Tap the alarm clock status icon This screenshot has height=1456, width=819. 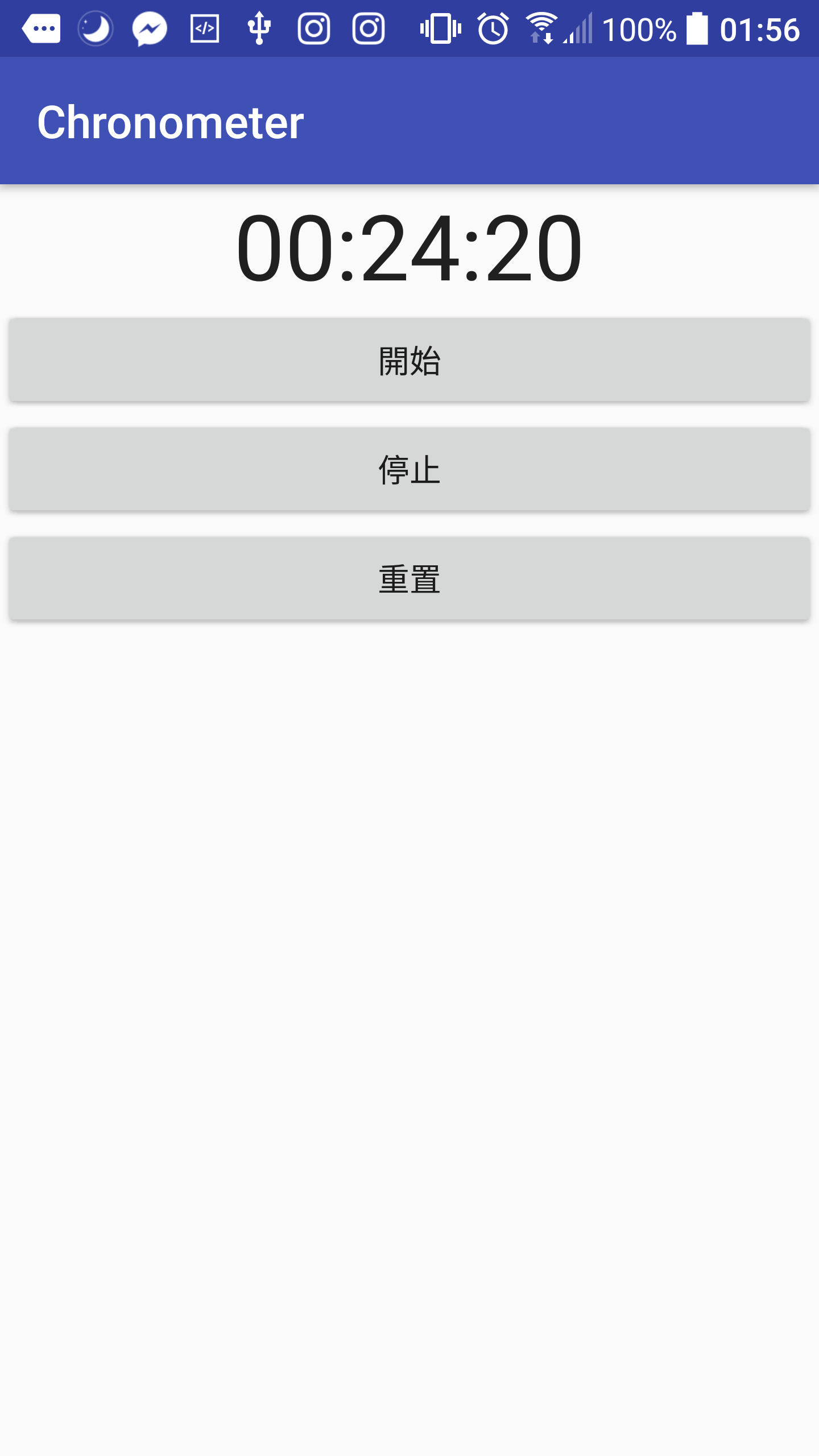pyautogui.click(x=491, y=27)
